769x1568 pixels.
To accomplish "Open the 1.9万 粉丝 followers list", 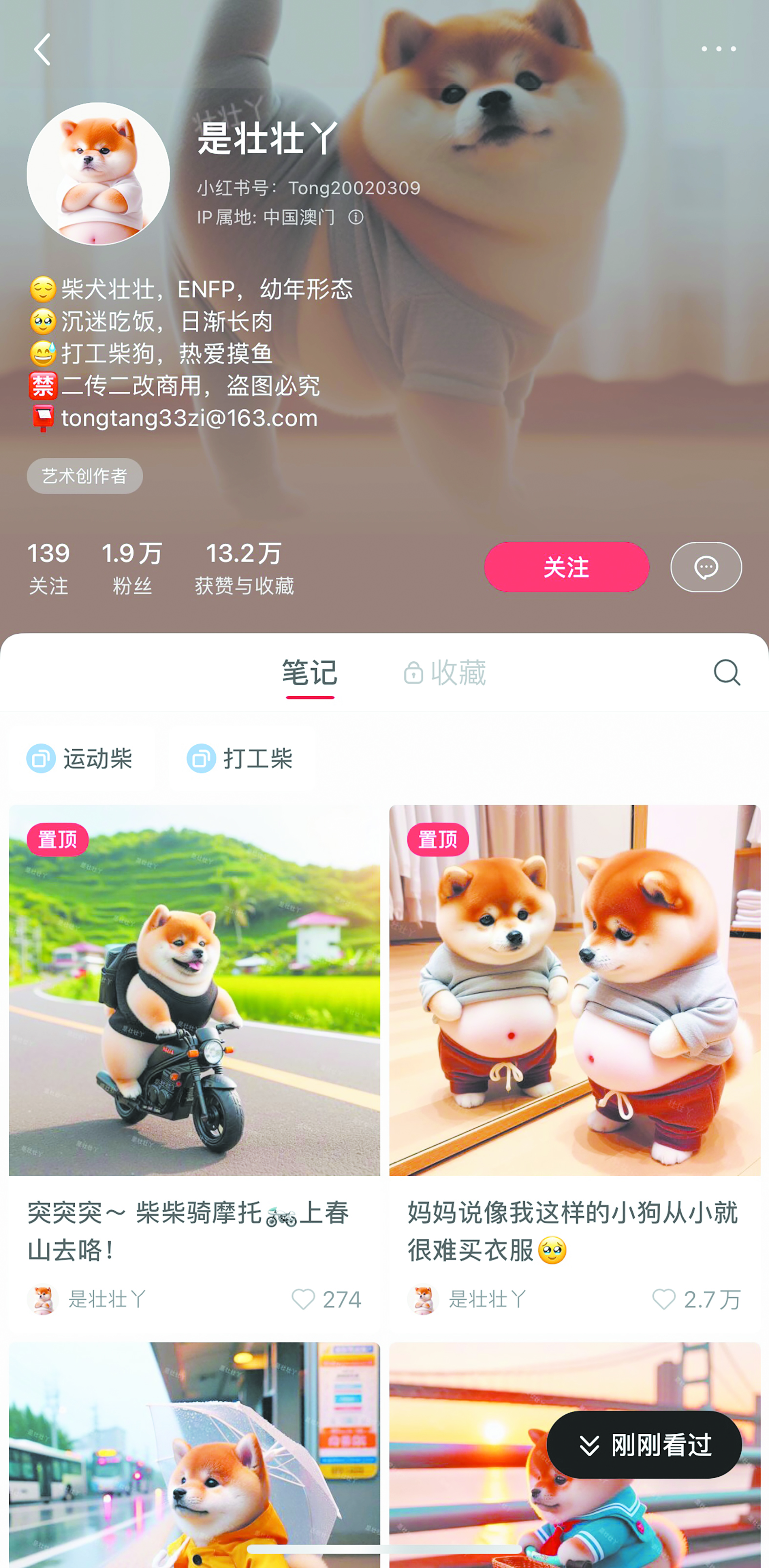I will [132, 569].
